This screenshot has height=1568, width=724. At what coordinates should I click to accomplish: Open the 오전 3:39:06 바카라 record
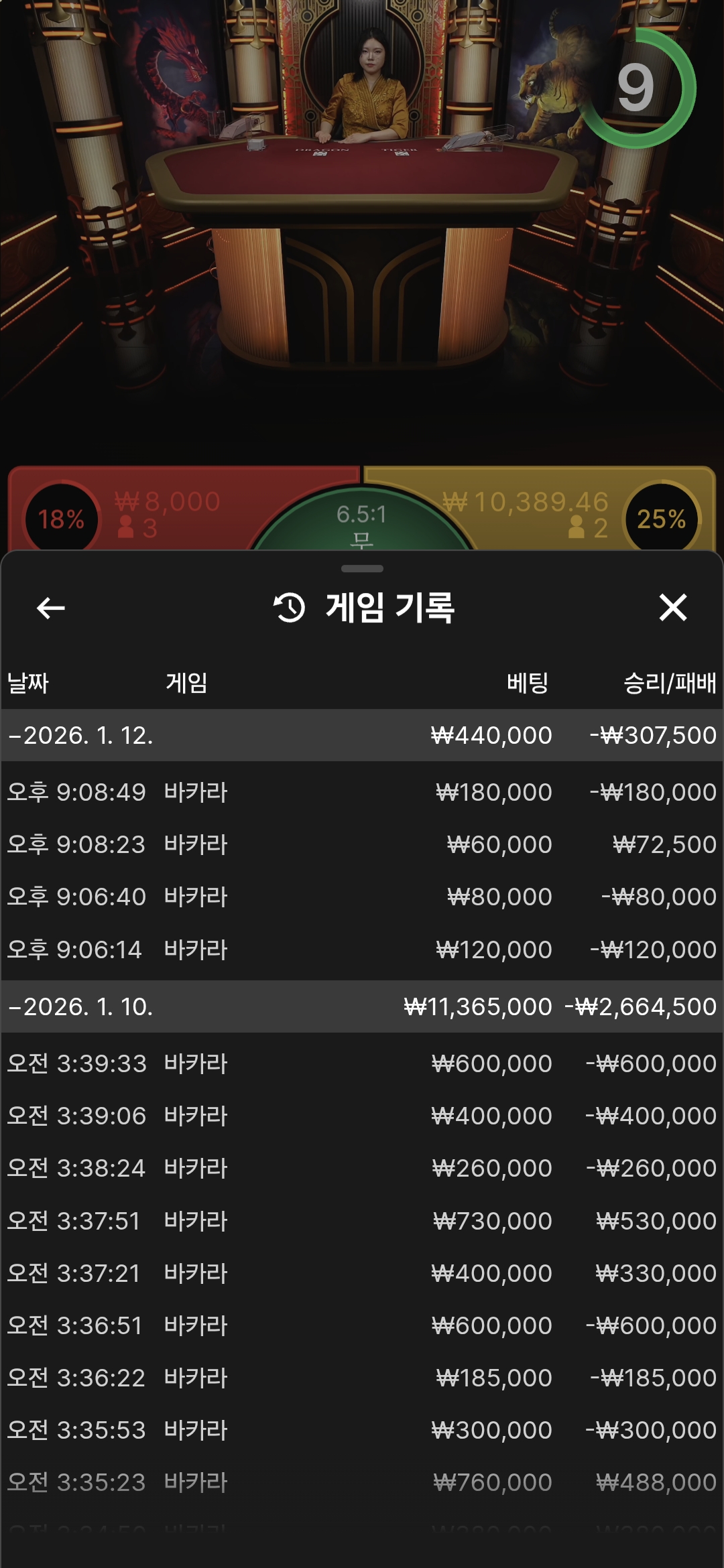362,1116
